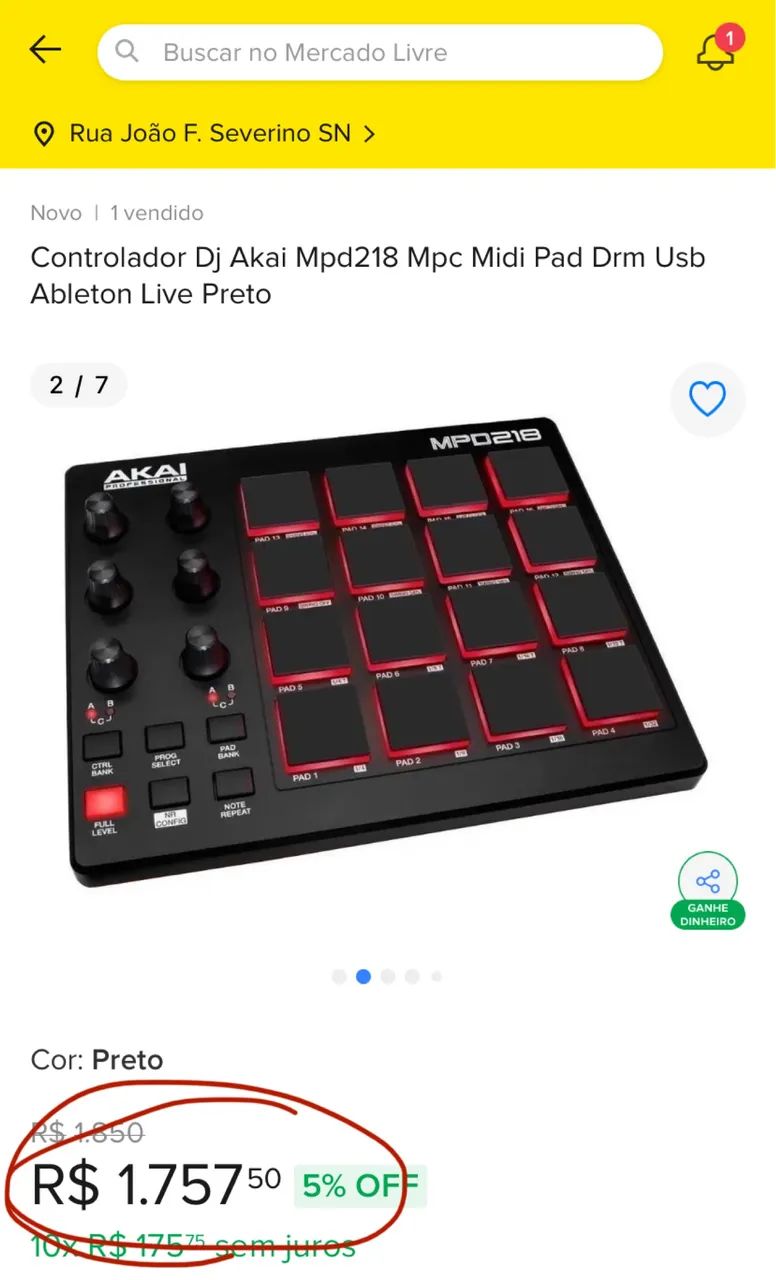Tap the share nodes icon inside the green circle
Image resolution: width=776 pixels, height=1280 pixels.
(707, 881)
